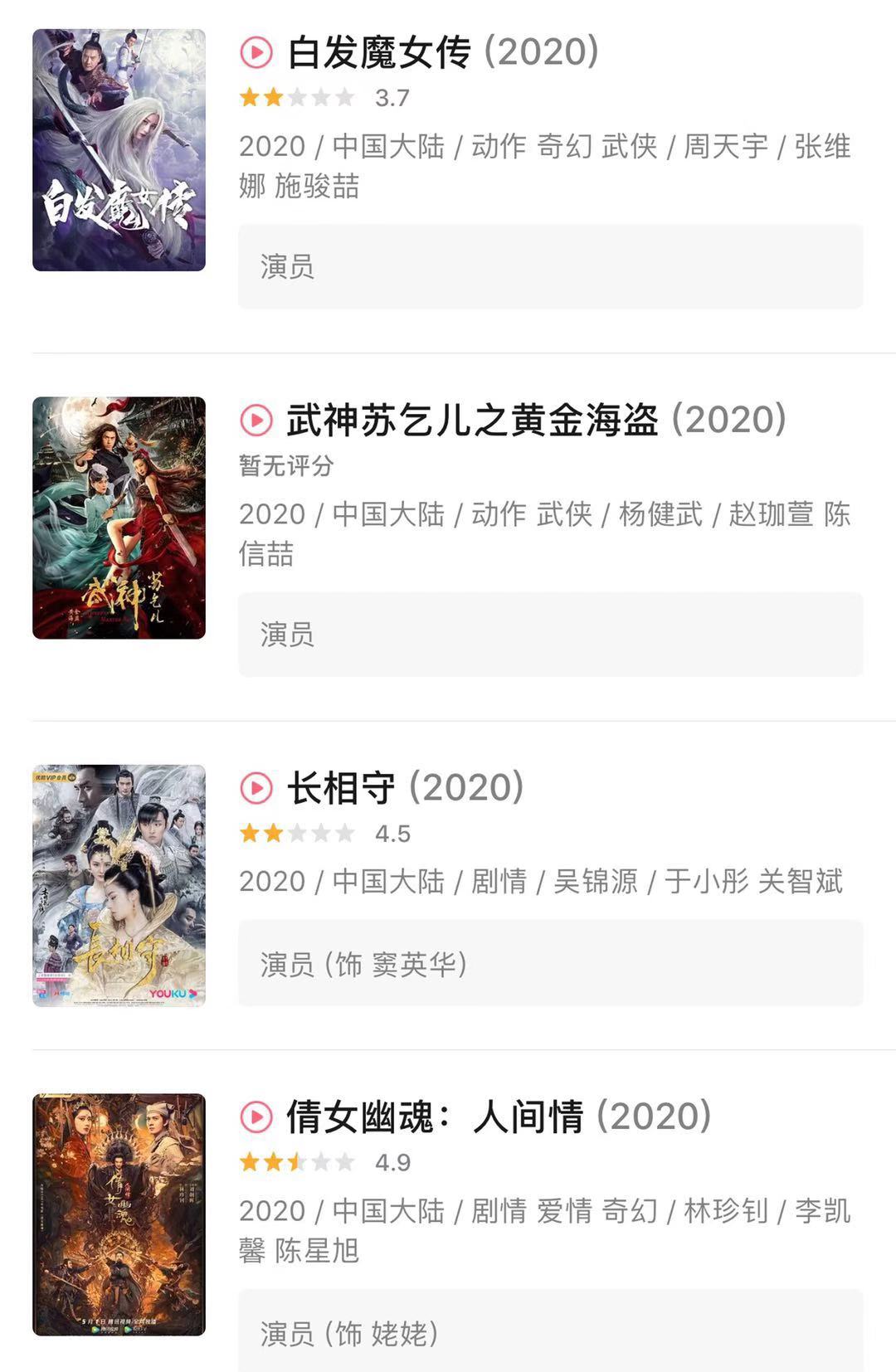896x1372 pixels.
Task: Tap the play icon beside 倩女幽魂：人间情
Action: point(256,1117)
